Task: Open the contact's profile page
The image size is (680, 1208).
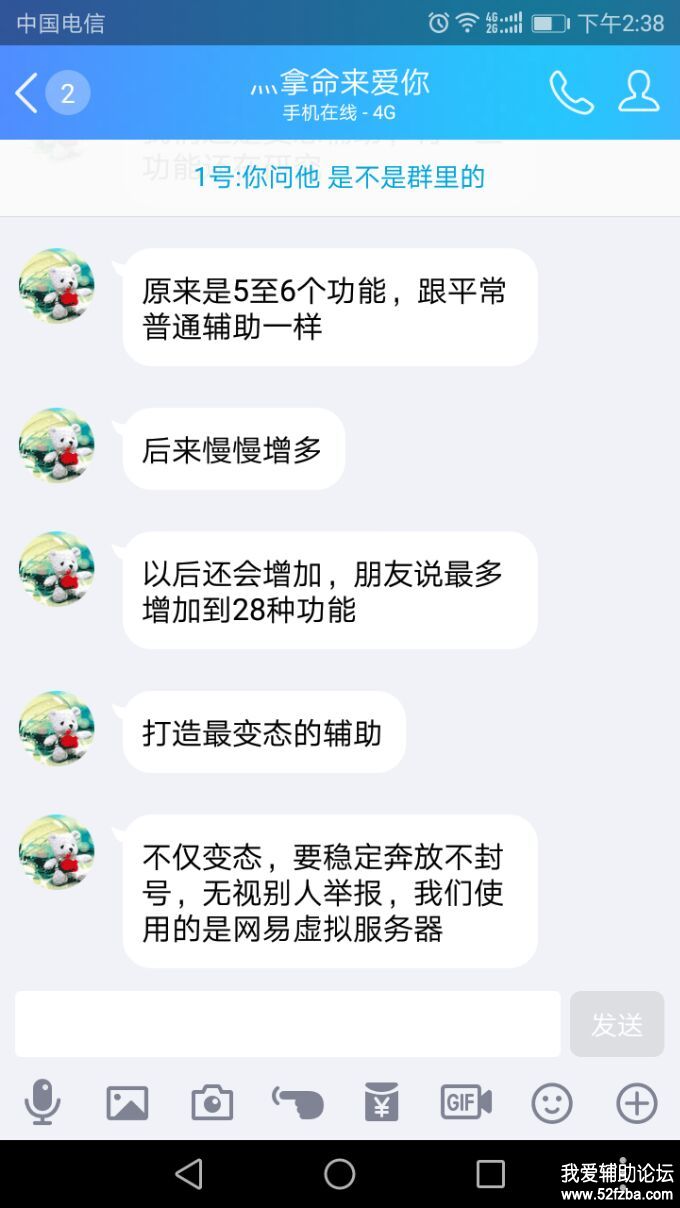Action: pyautogui.click(x=638, y=92)
